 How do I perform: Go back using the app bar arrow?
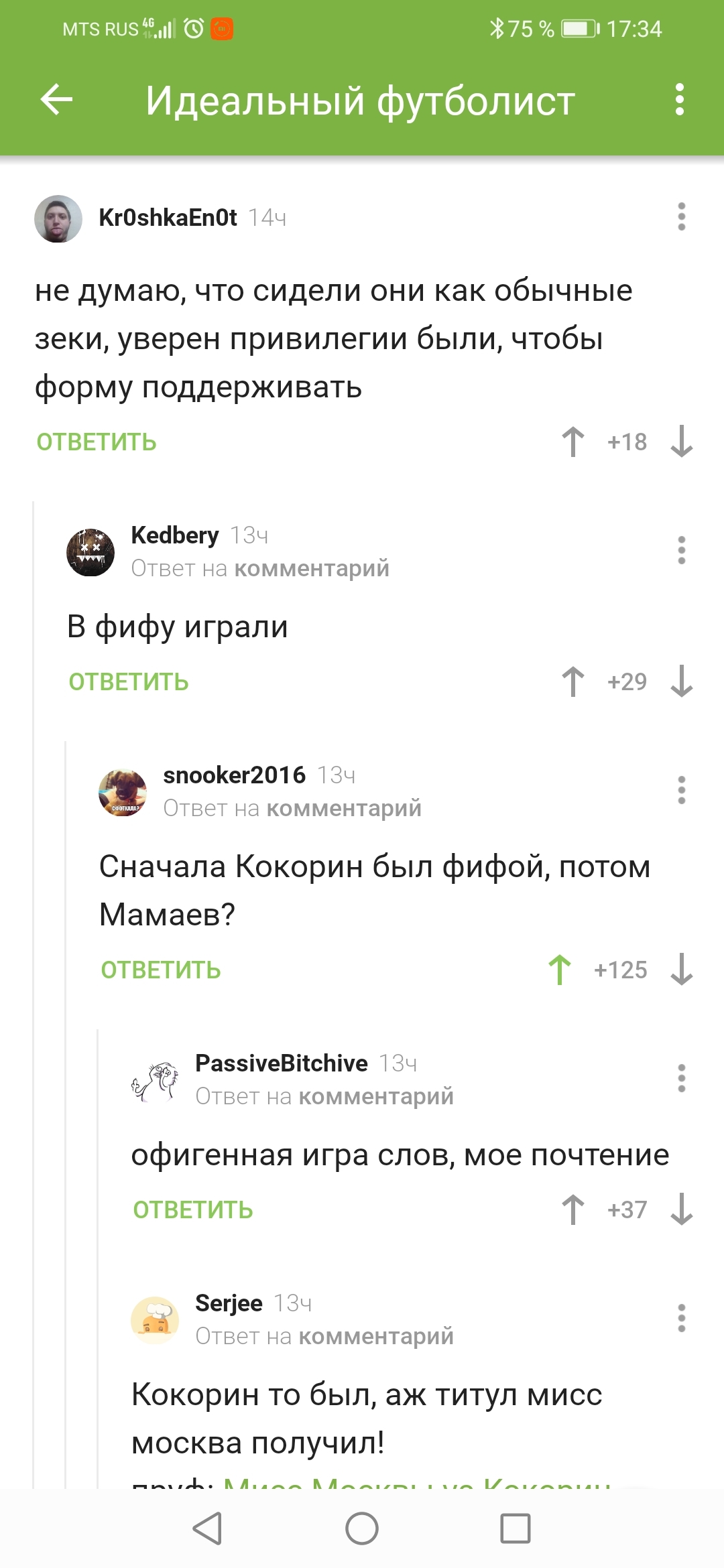pos(56,101)
